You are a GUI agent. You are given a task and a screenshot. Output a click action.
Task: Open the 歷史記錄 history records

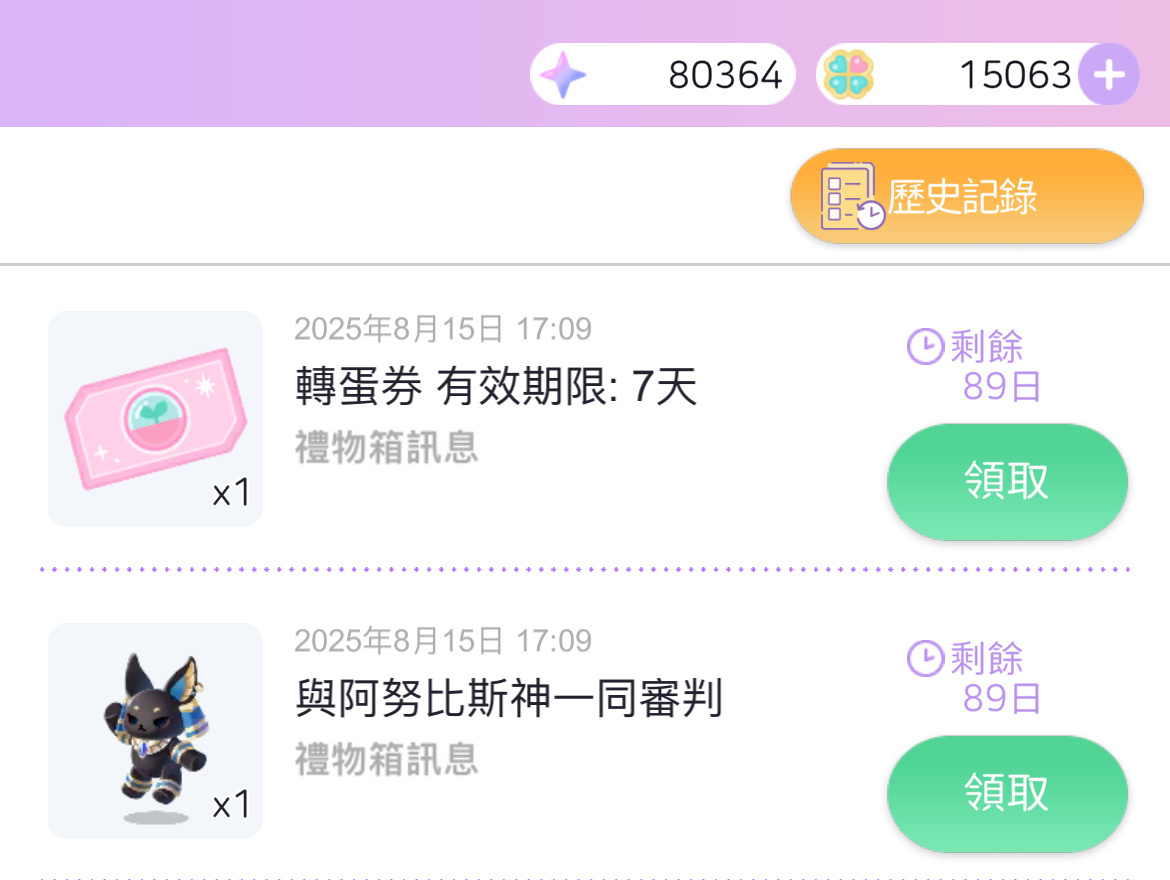(966, 197)
